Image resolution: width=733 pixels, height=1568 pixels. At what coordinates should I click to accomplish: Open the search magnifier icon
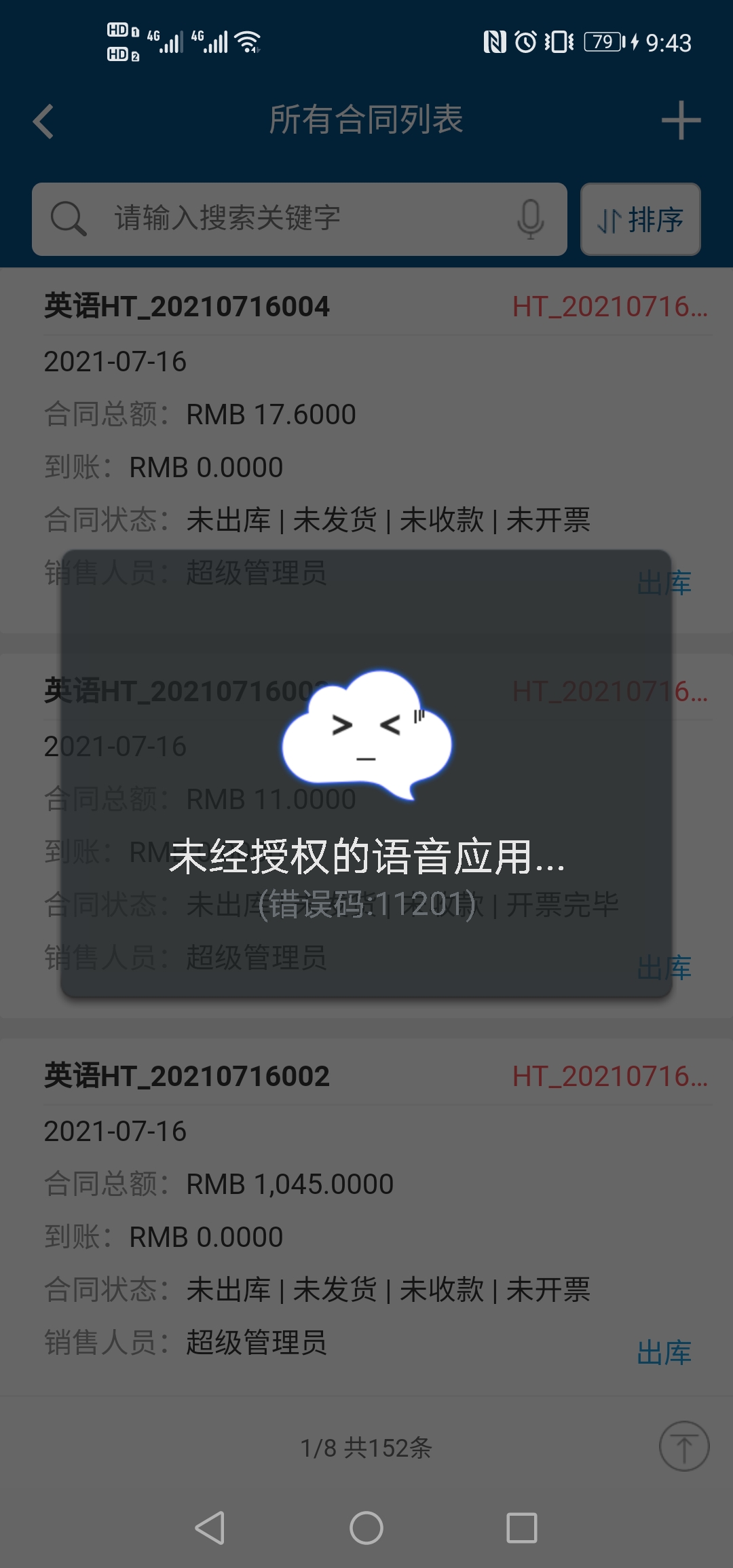point(67,219)
